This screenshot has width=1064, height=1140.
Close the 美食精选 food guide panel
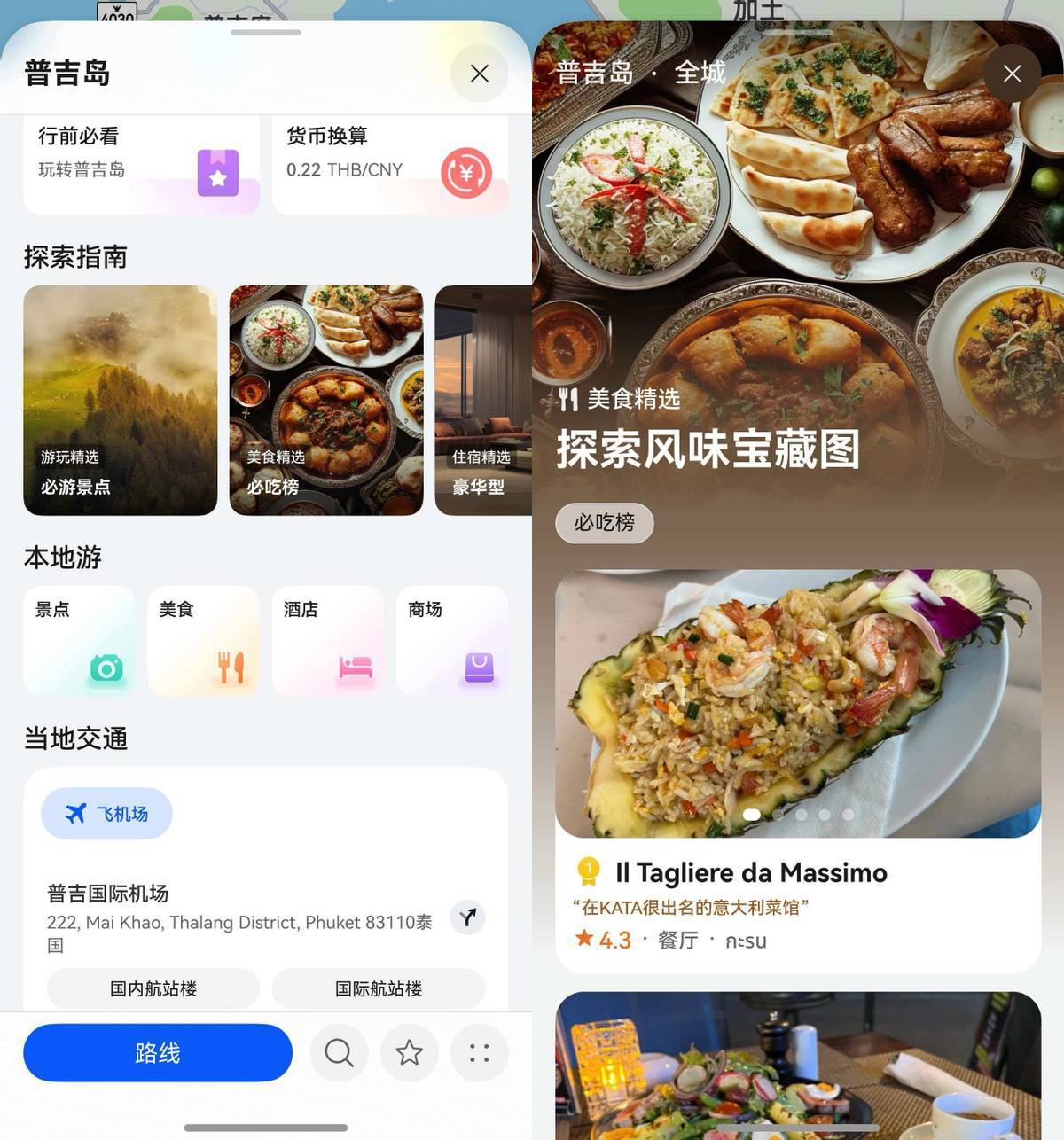click(x=1012, y=74)
